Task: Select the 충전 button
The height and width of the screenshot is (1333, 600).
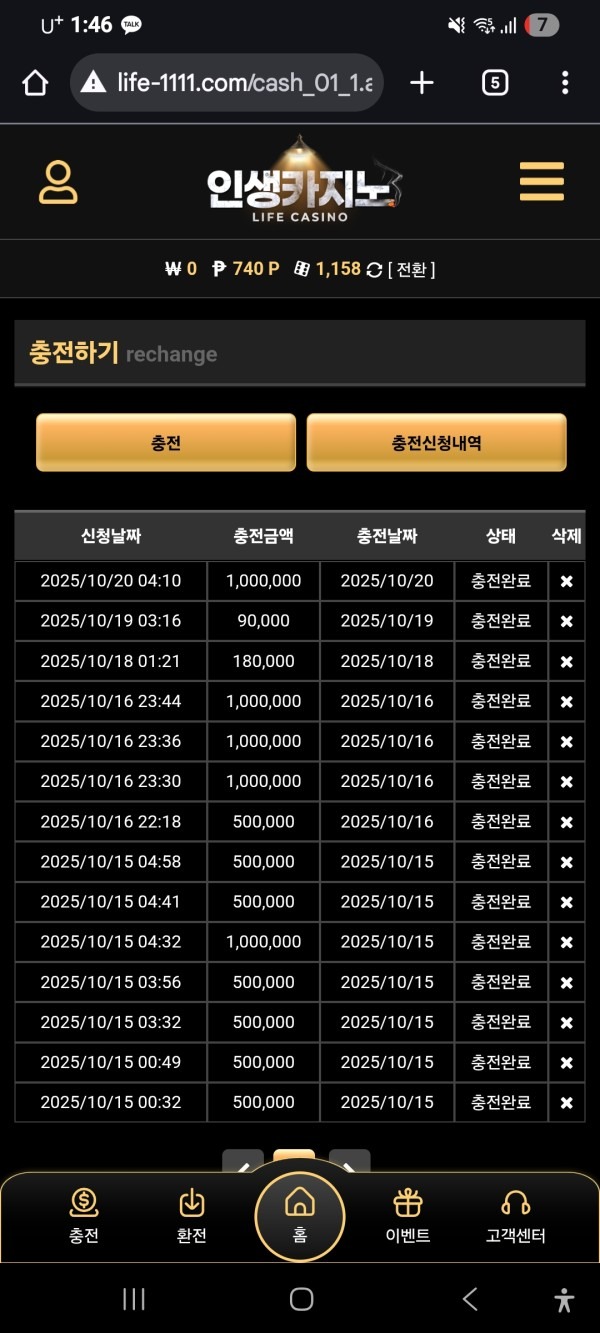Action: click(x=166, y=442)
